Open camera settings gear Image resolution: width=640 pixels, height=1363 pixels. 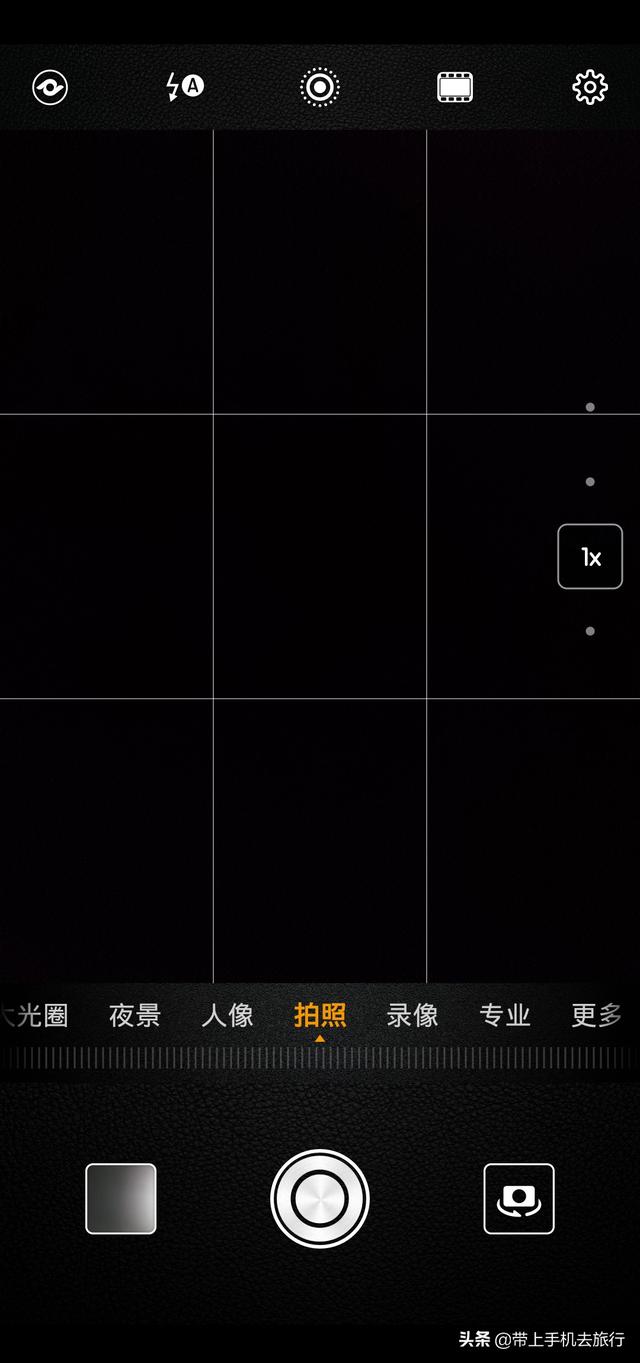pos(590,88)
